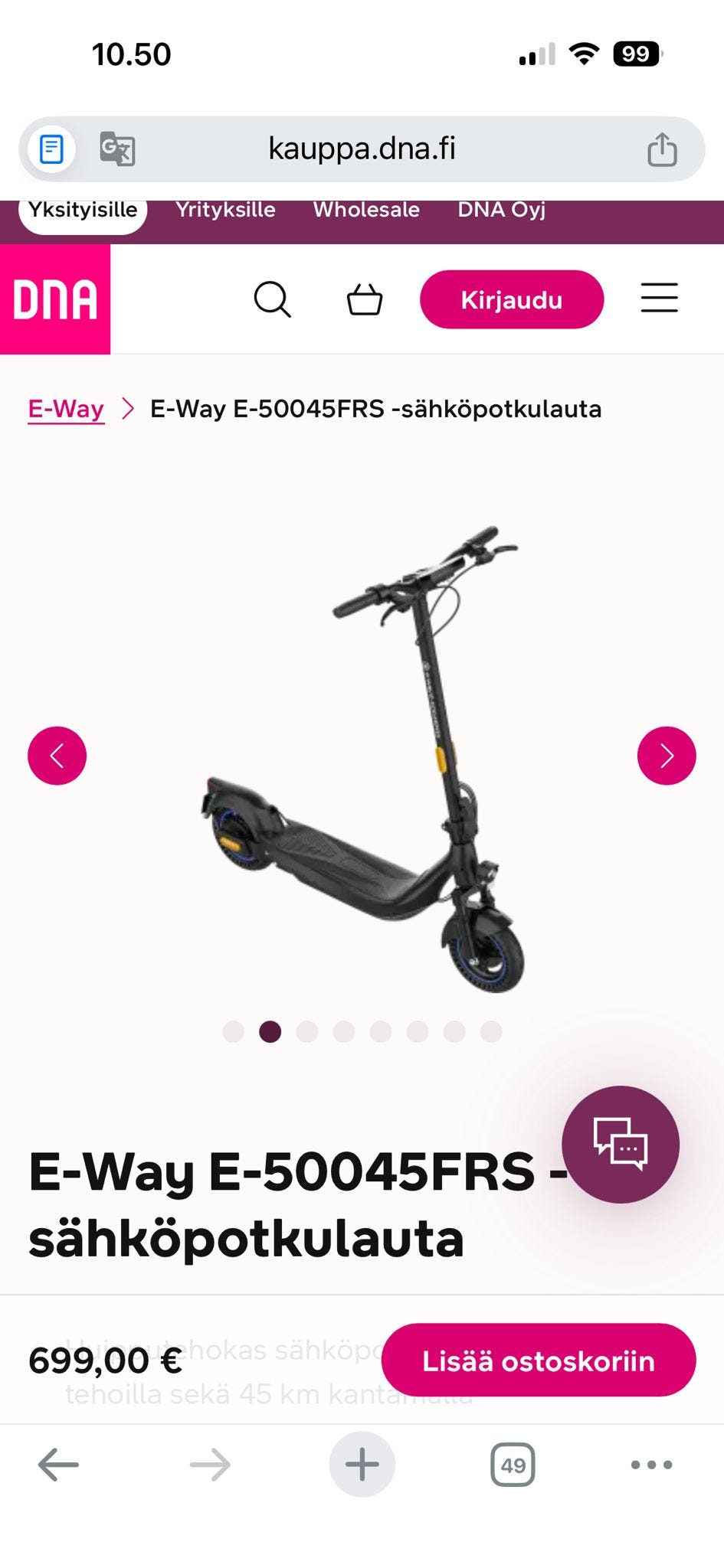Open the Wholesale section
This screenshot has height=1568, width=724.
pyautogui.click(x=366, y=210)
